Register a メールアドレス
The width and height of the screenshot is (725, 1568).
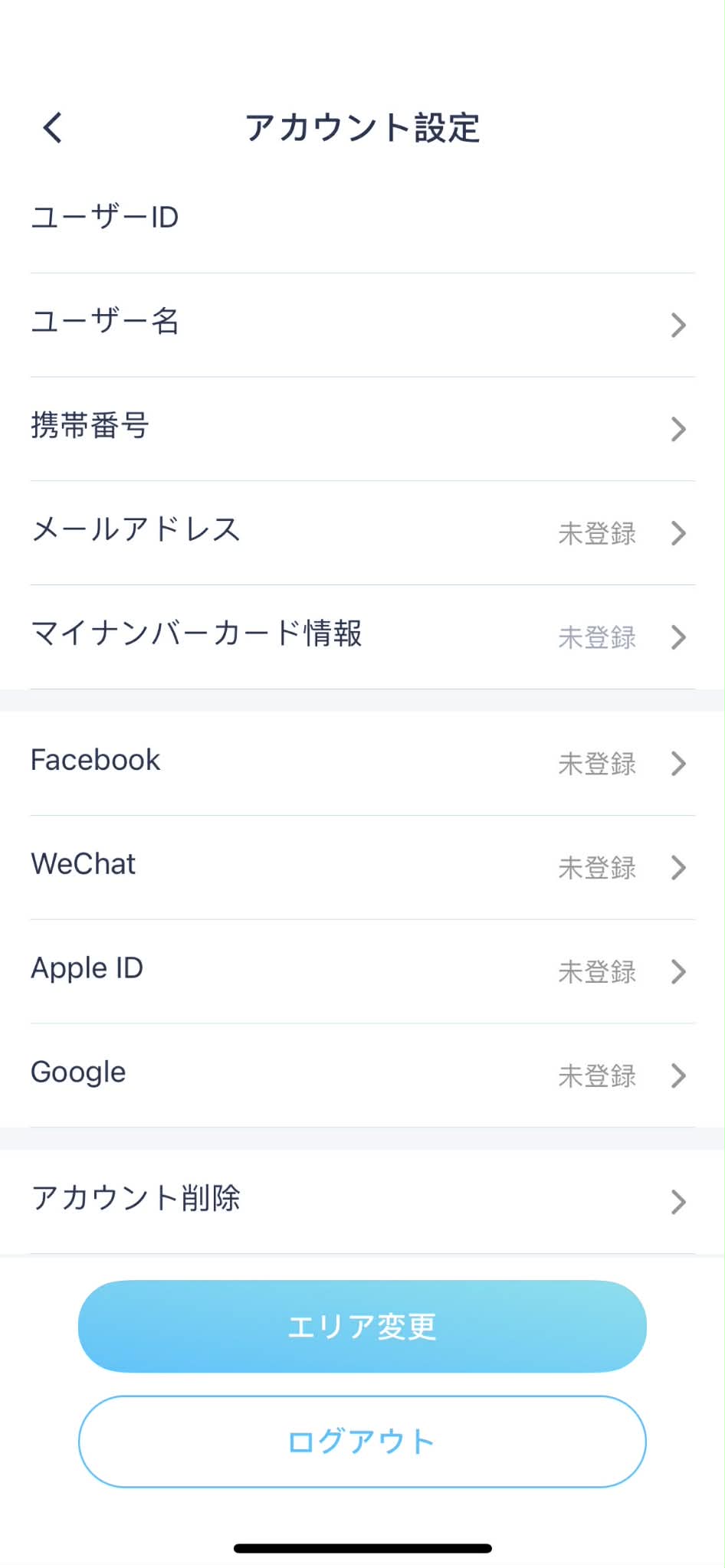[x=362, y=532]
